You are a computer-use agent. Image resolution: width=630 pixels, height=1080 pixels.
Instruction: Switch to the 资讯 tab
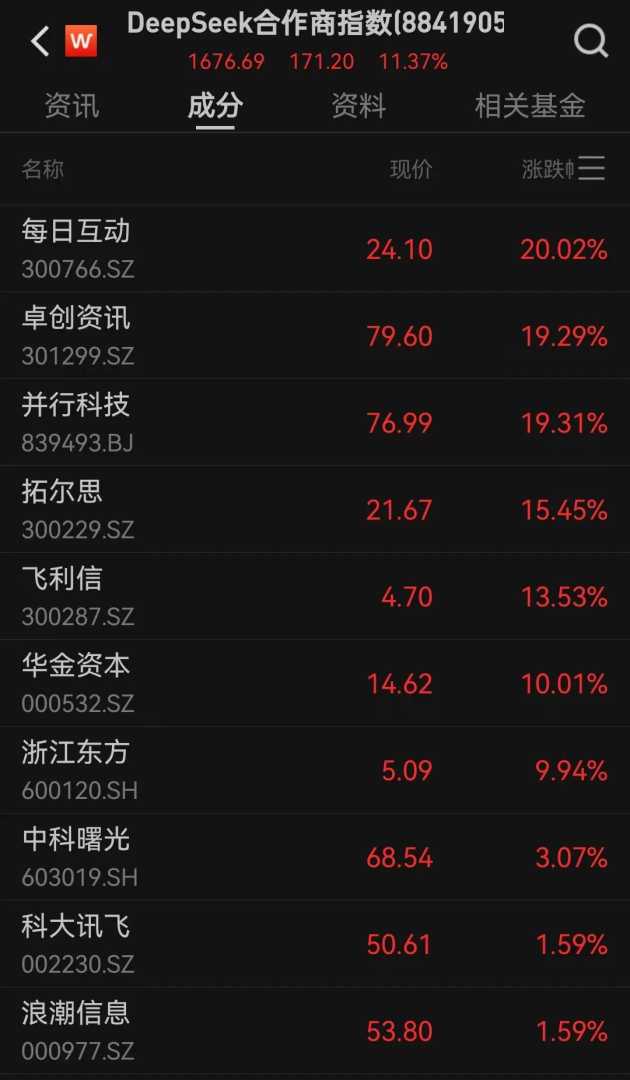click(x=72, y=106)
